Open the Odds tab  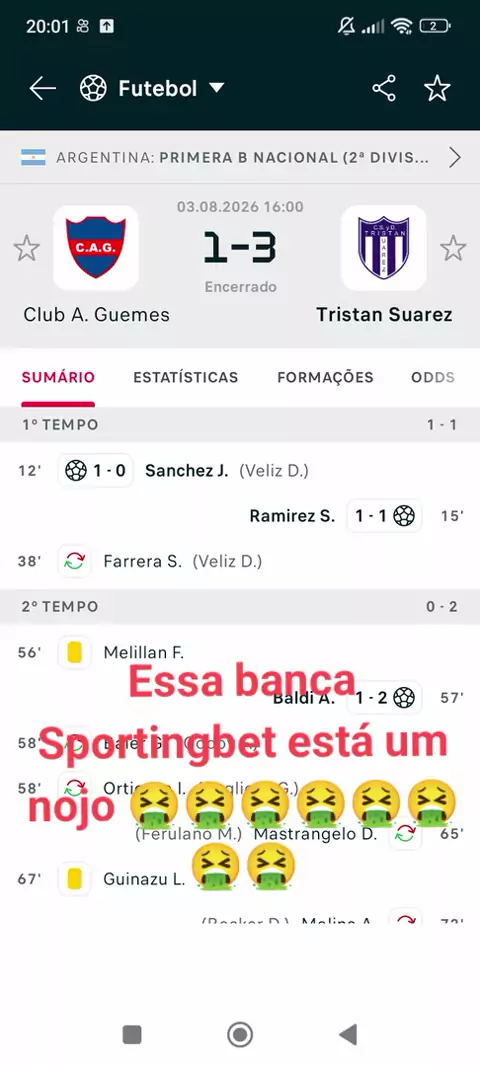pos(433,377)
